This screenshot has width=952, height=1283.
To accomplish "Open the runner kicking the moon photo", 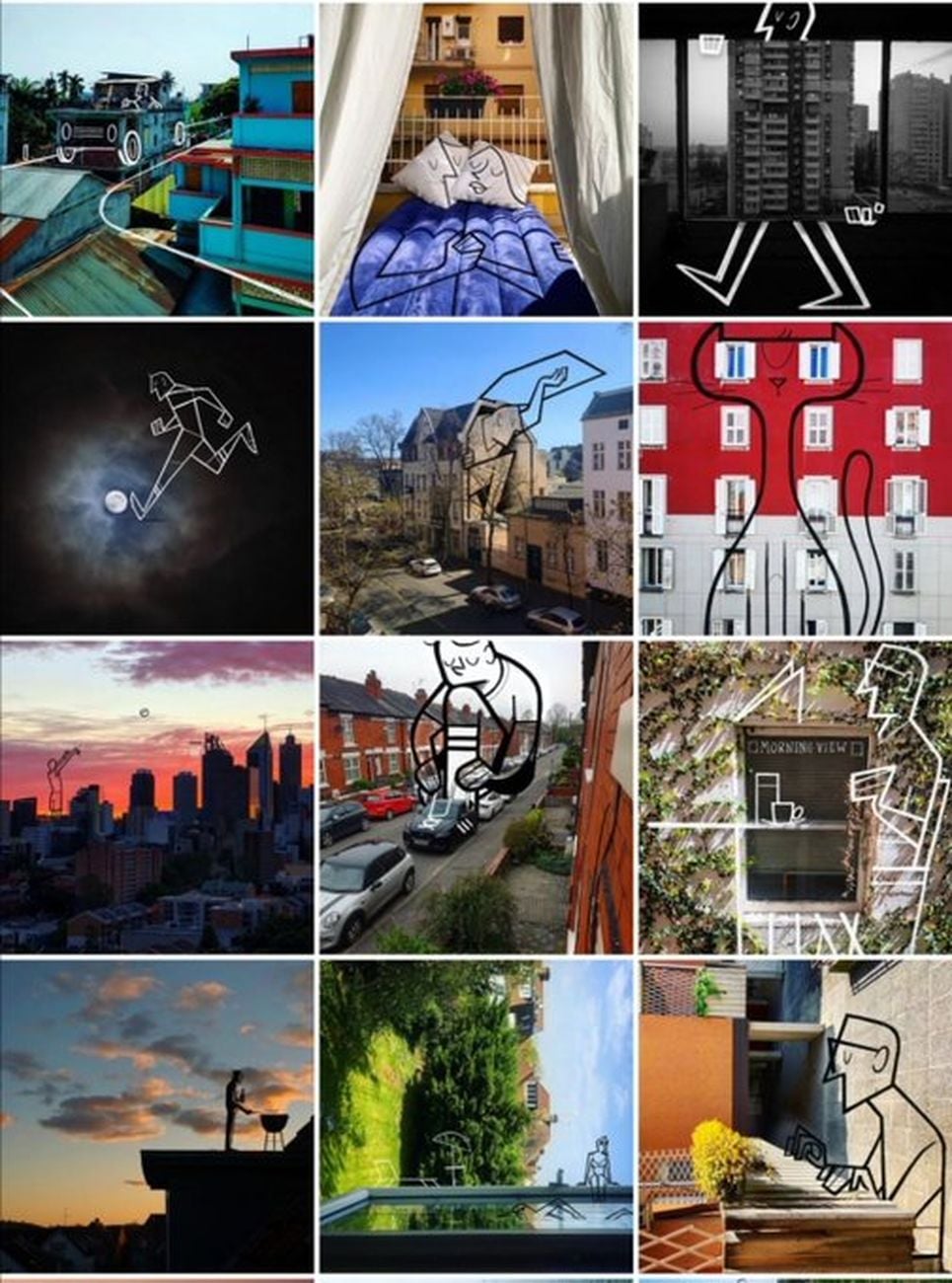I will click(157, 479).
